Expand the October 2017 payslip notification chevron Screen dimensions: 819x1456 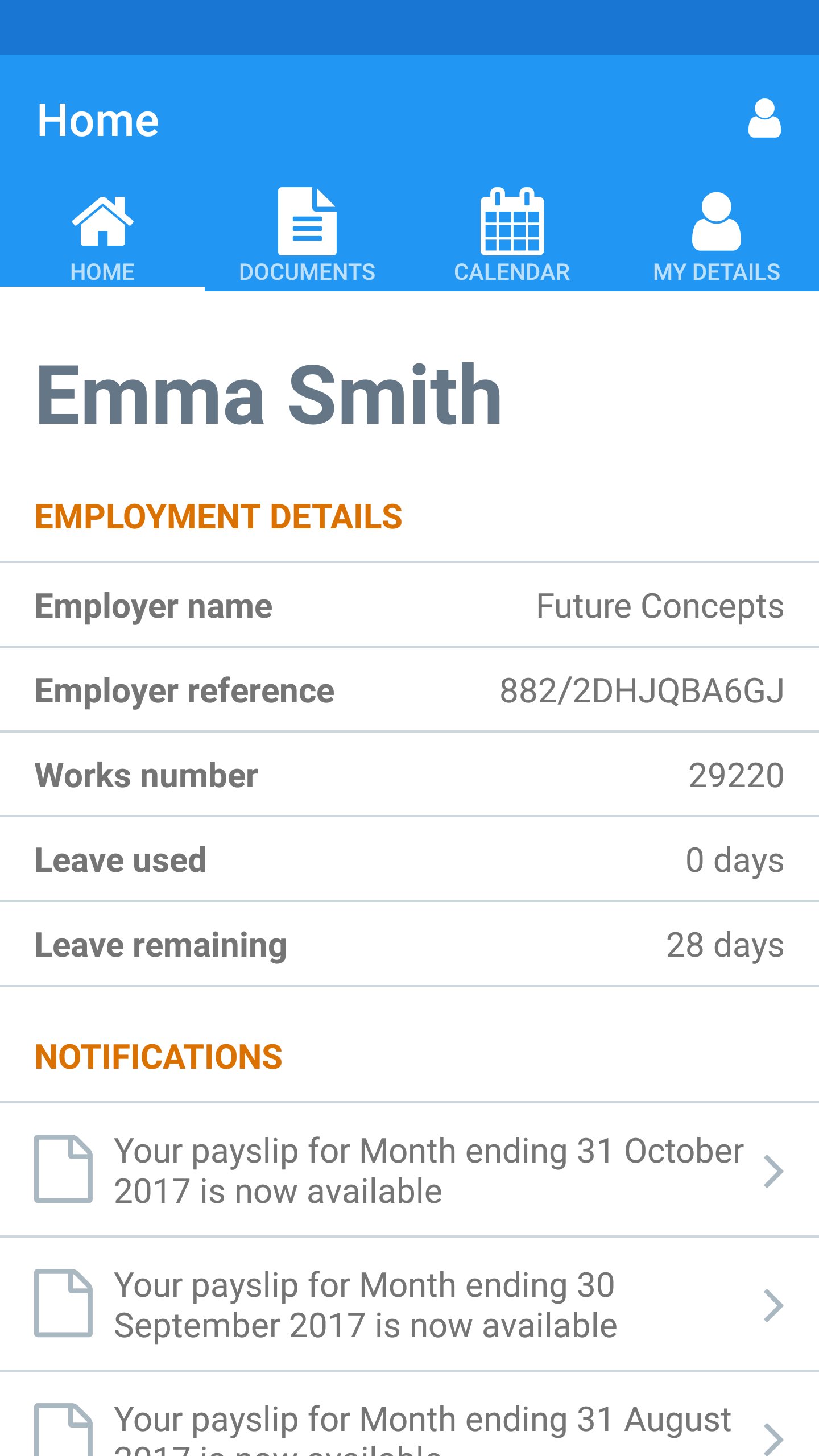(775, 1171)
